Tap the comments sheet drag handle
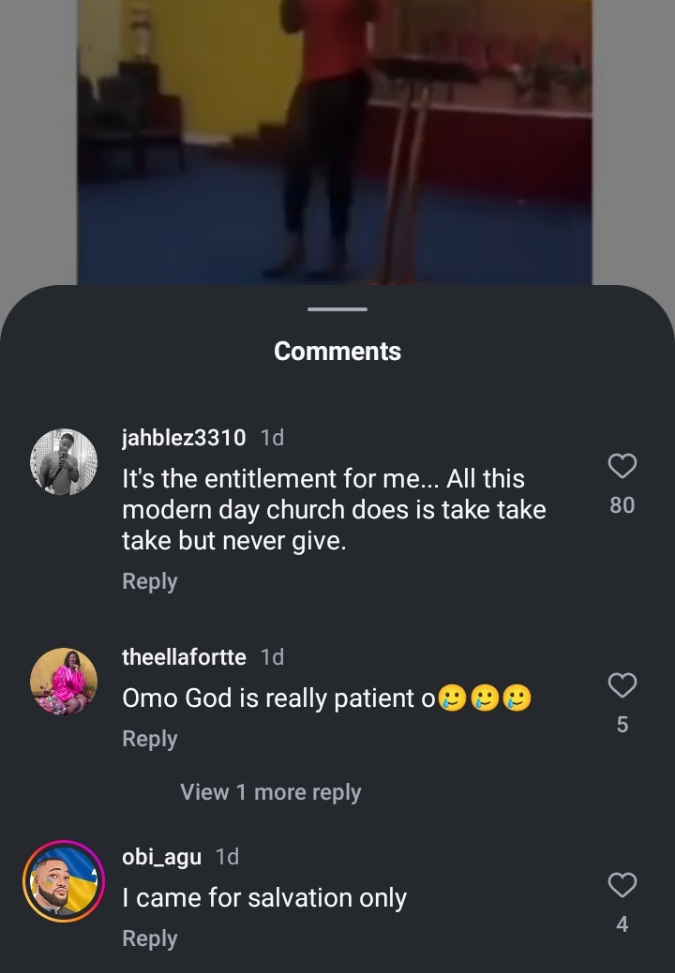 pos(337,309)
